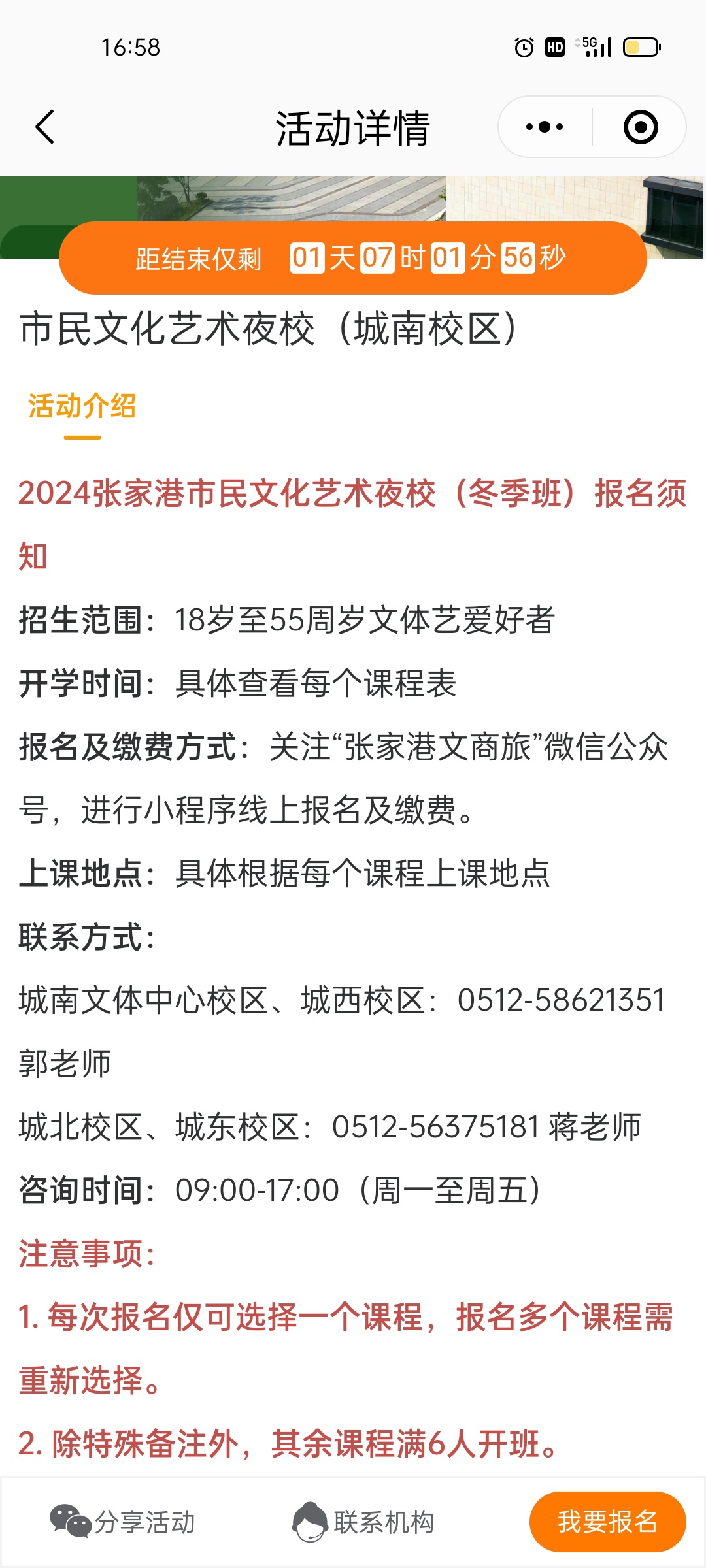Share this activity via 分享活动

[x=123, y=1522]
